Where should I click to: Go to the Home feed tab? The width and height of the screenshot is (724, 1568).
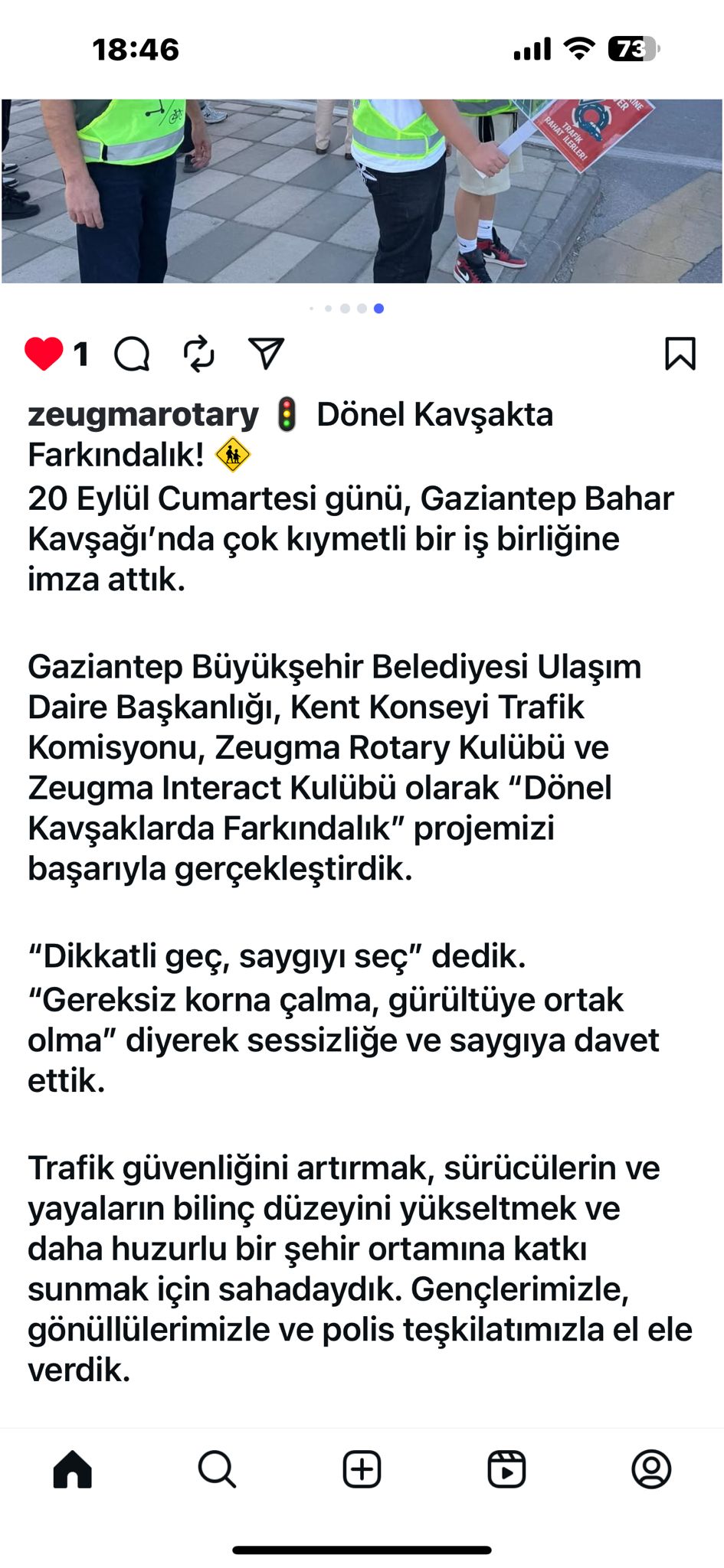73,1469
